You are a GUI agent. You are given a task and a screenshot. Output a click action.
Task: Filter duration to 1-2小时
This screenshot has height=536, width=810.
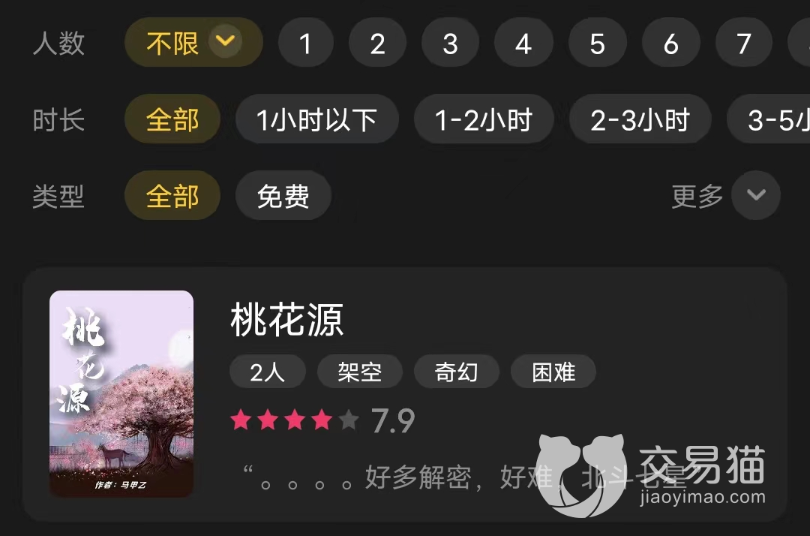[483, 120]
